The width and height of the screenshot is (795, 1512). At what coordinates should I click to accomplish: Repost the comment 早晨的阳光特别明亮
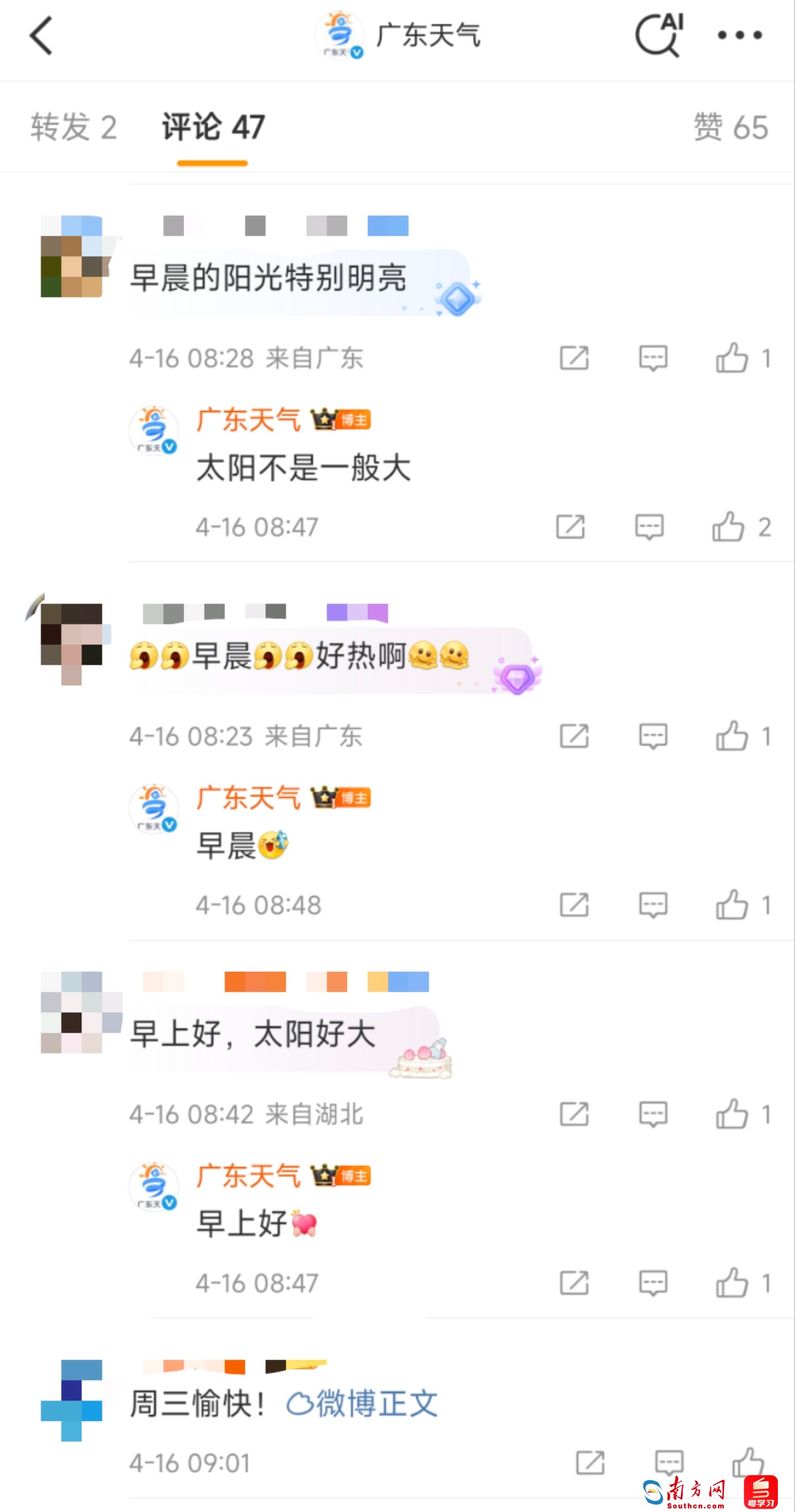(574, 358)
